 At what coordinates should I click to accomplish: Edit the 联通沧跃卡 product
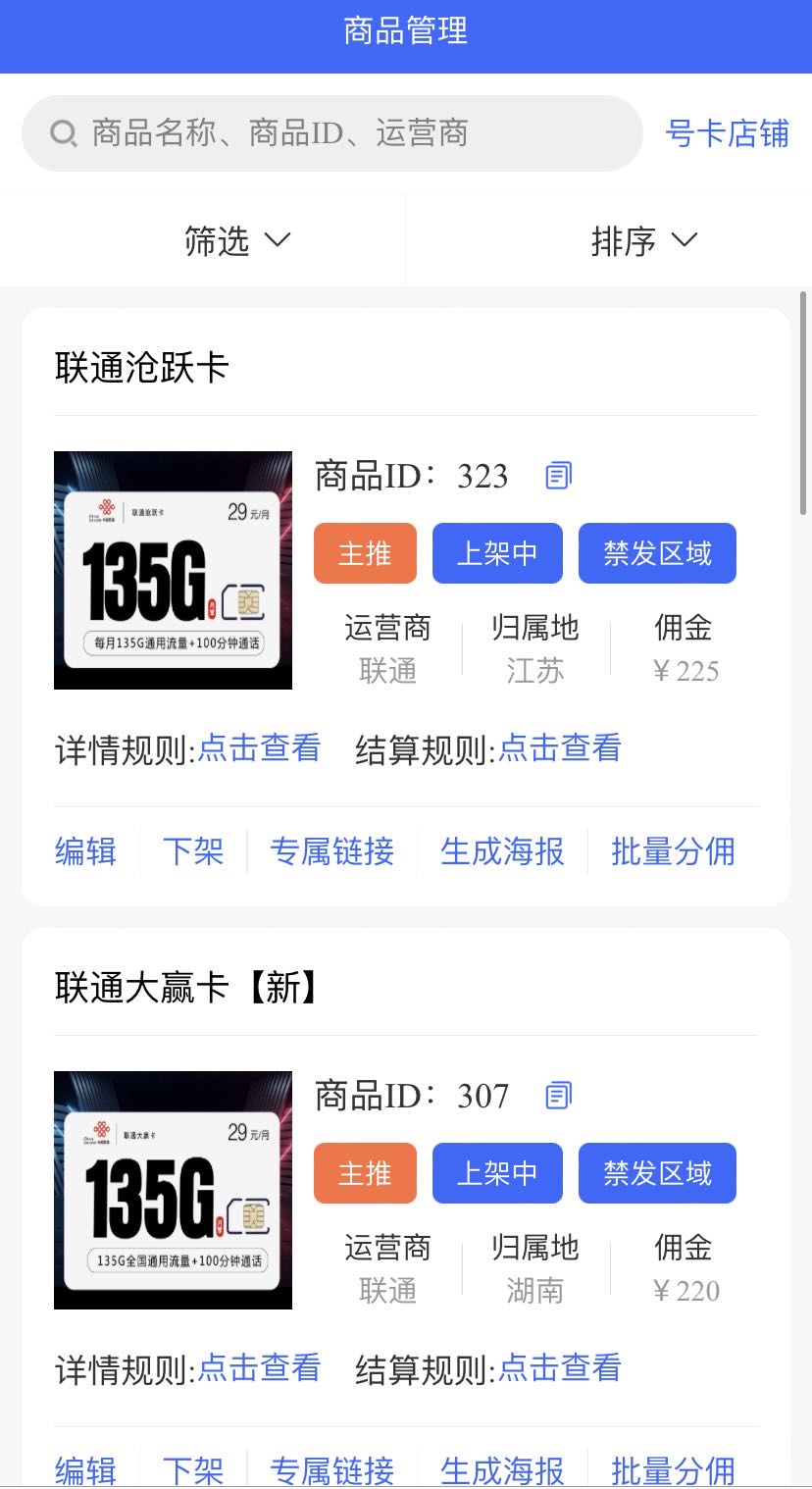(x=85, y=851)
